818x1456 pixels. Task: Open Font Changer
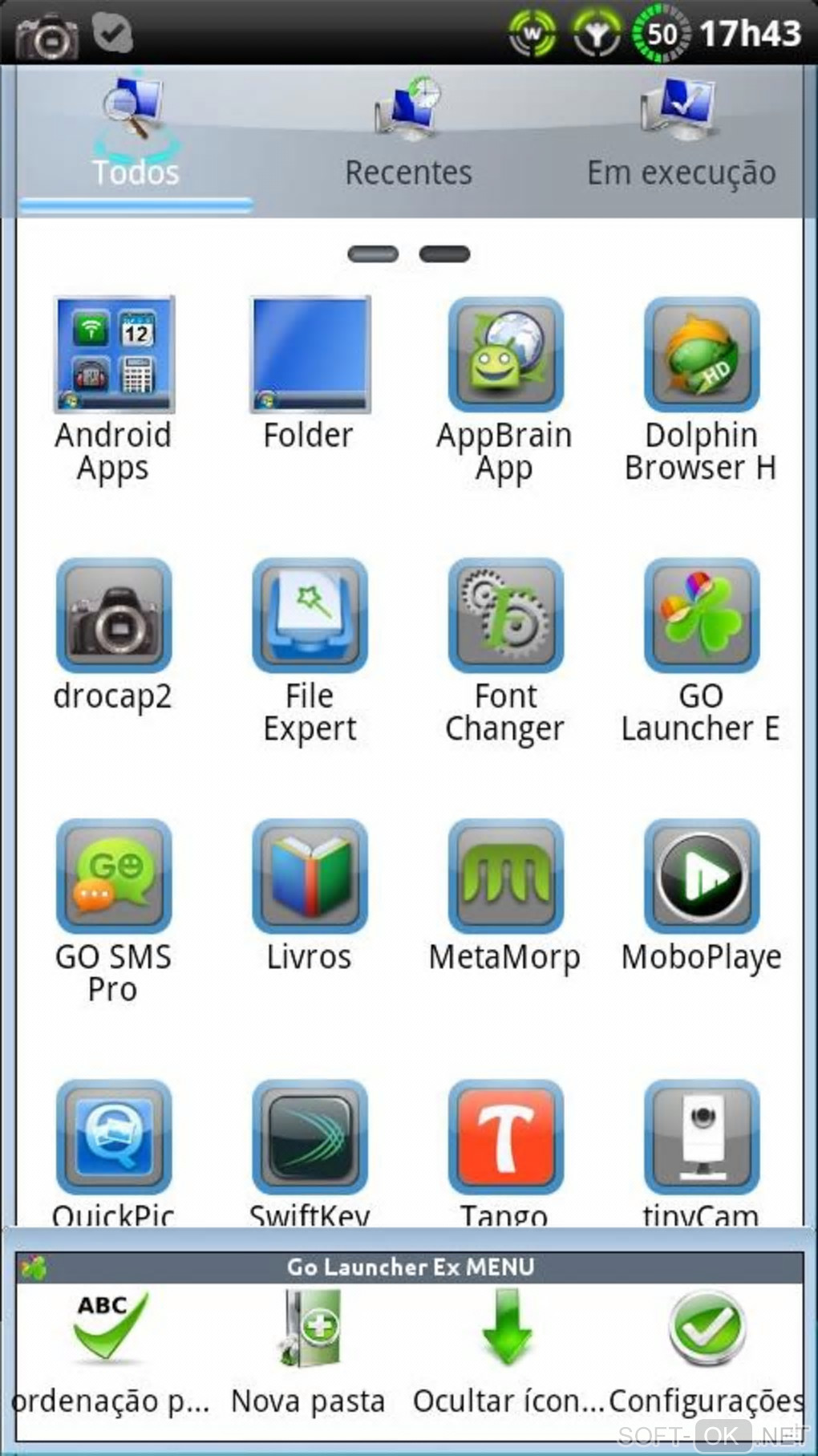pyautogui.click(x=505, y=615)
